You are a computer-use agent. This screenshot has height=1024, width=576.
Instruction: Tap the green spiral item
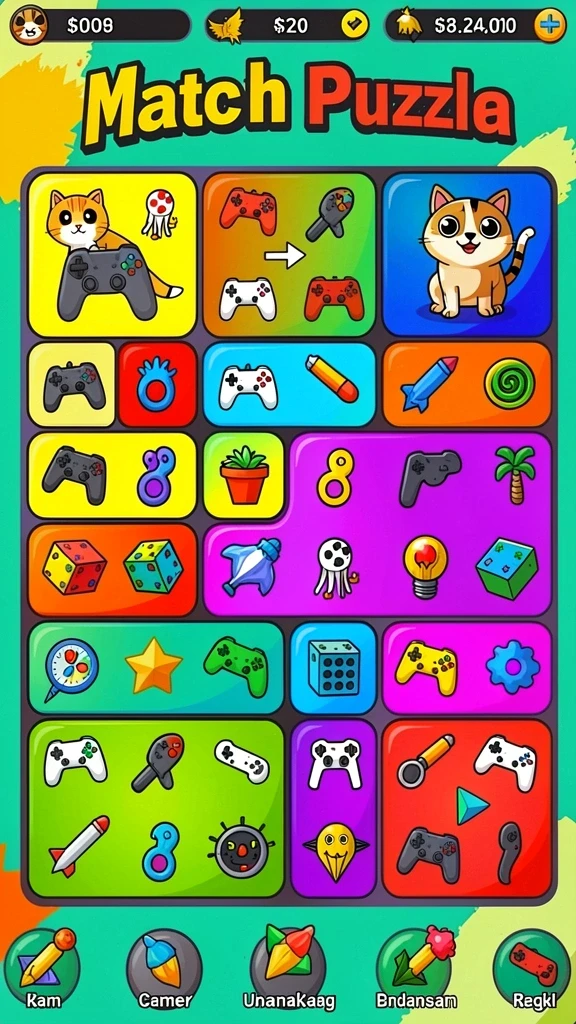(509, 385)
